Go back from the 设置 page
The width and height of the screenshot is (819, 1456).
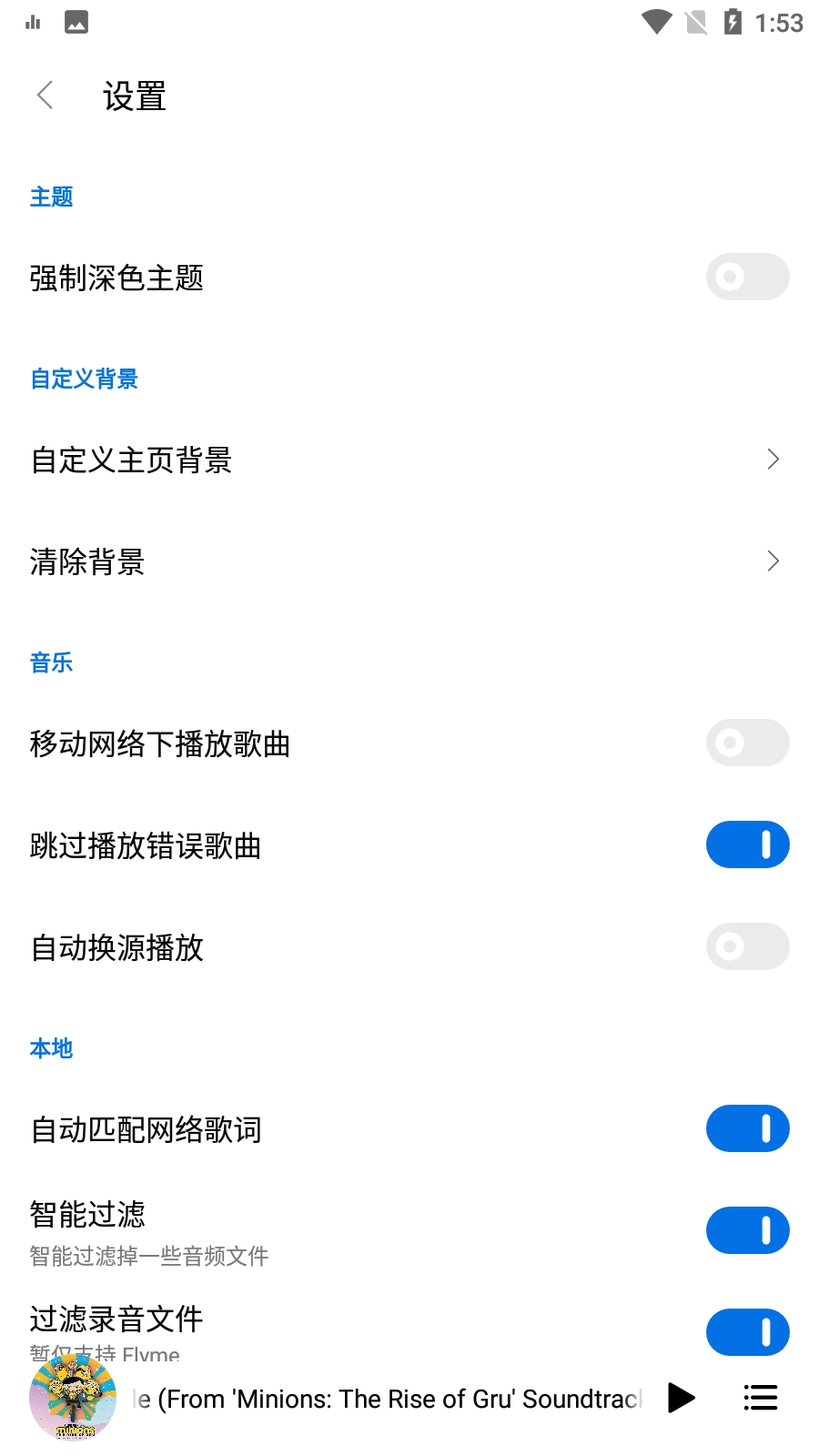[x=45, y=96]
